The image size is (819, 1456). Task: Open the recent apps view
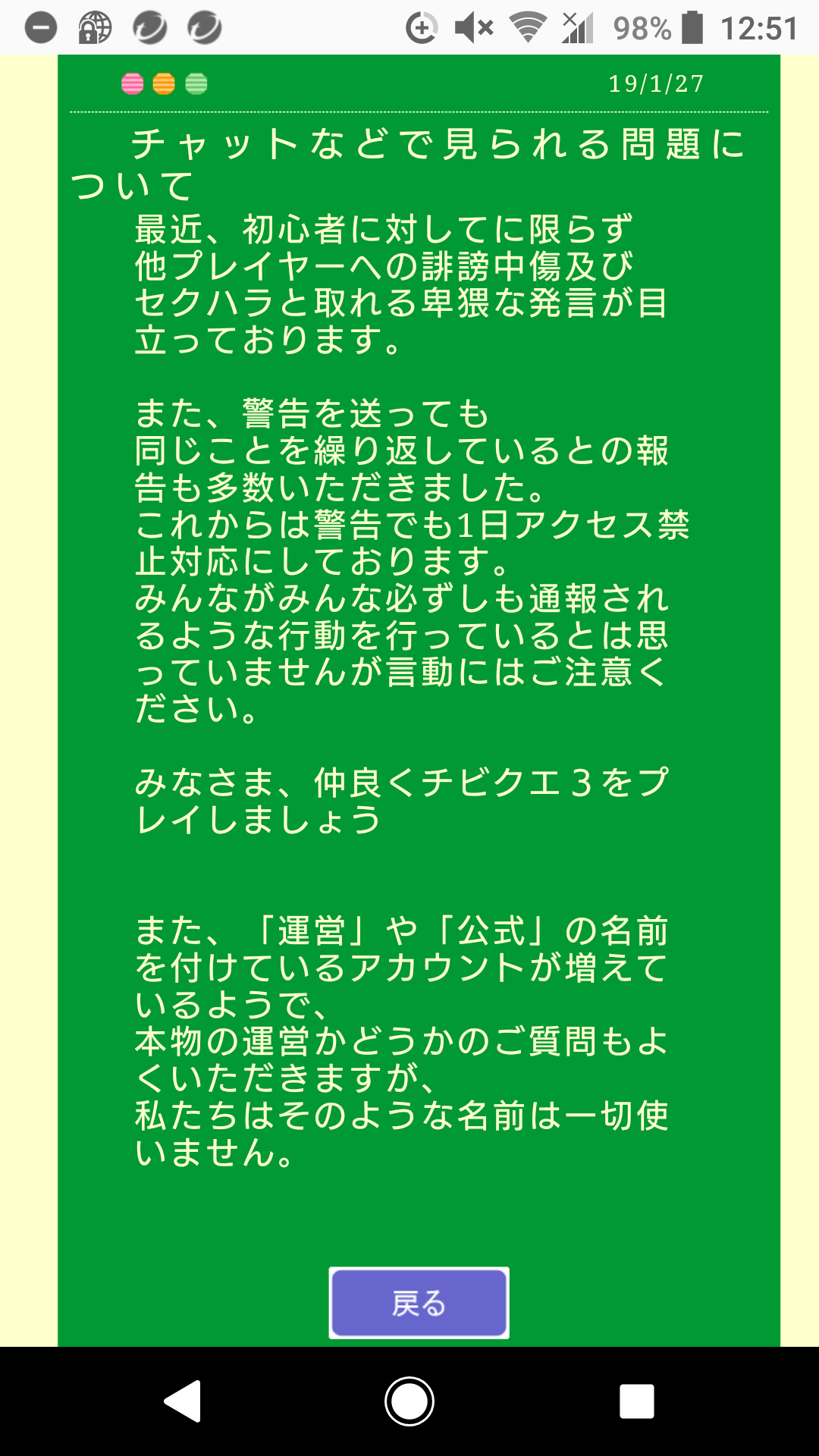(x=636, y=1401)
